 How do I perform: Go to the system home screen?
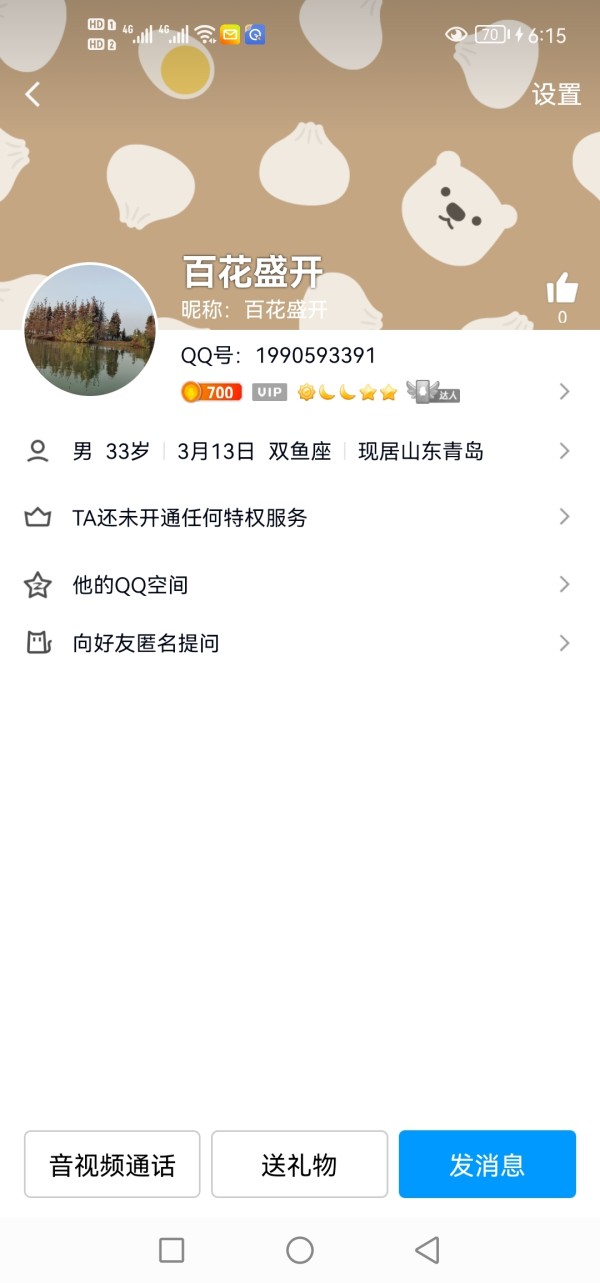[300, 1250]
